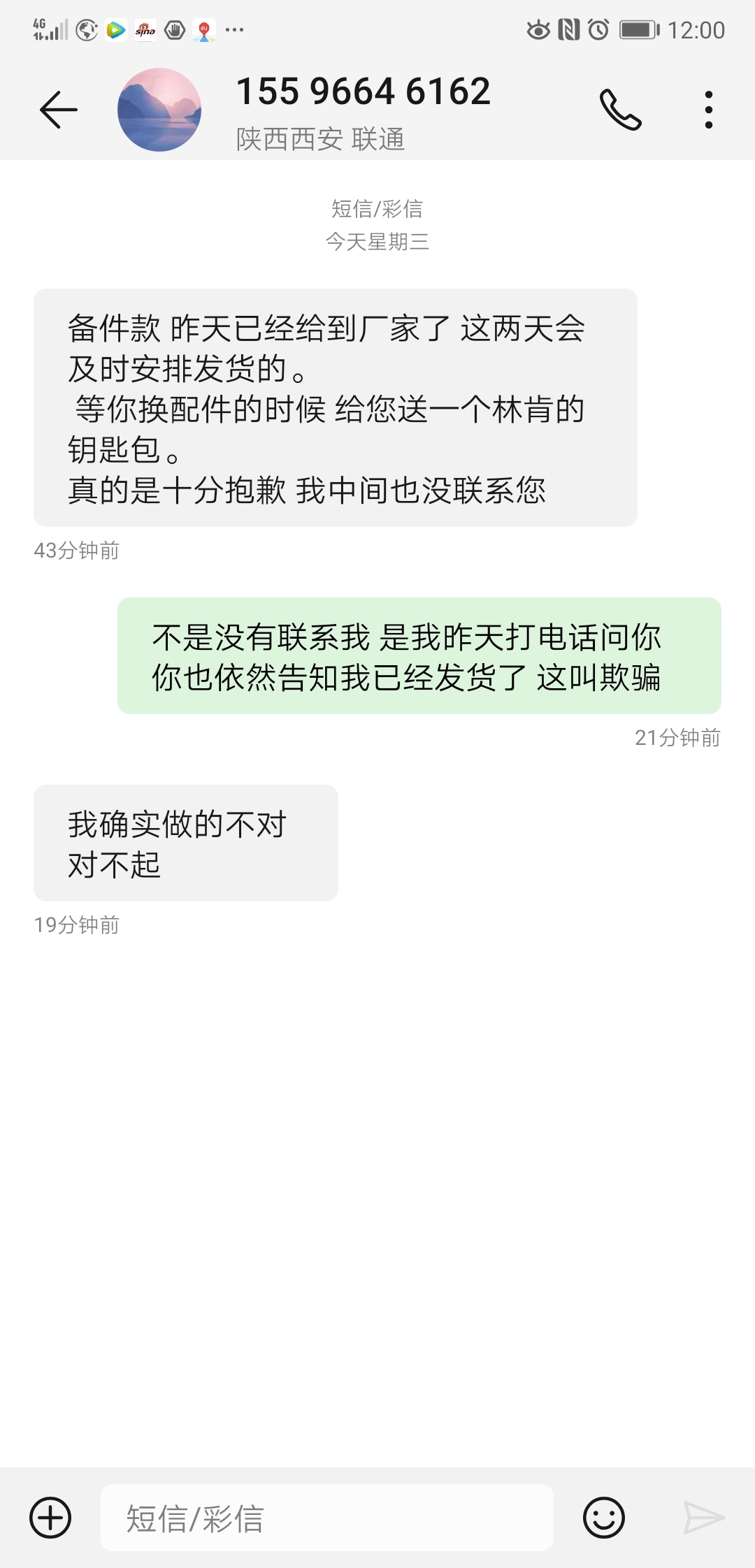Tap the send message arrow
The image size is (755, 1568).
pyautogui.click(x=703, y=1518)
